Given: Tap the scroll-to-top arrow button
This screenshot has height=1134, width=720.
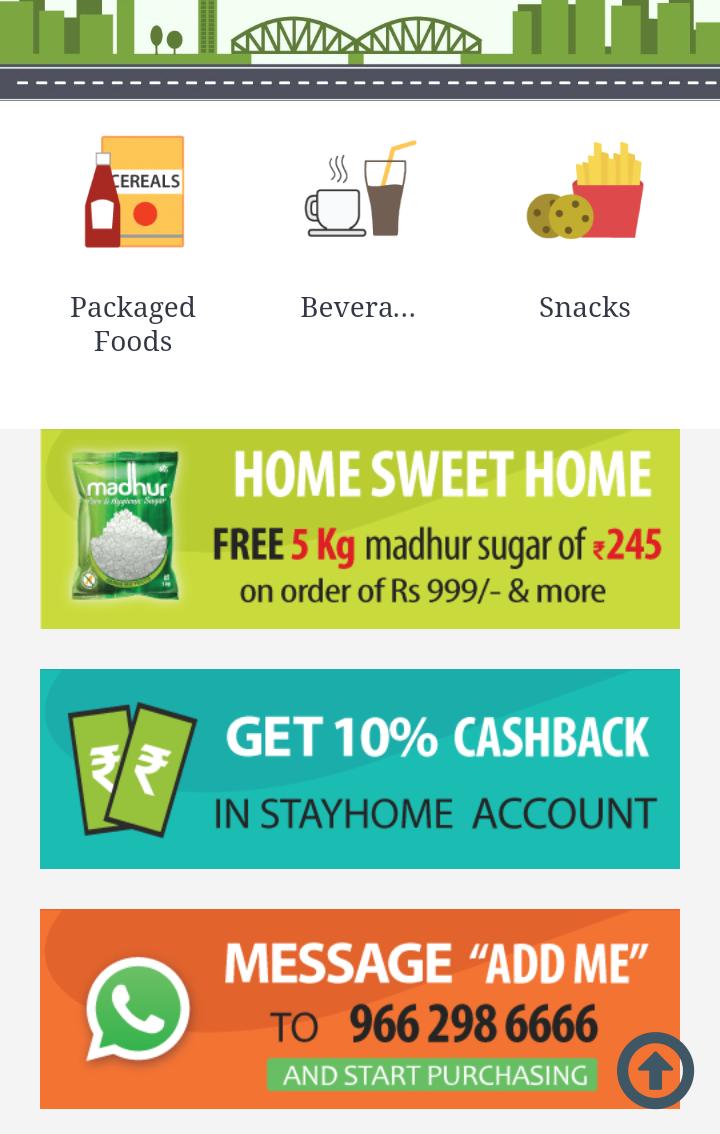Looking at the screenshot, I should click(655, 1071).
